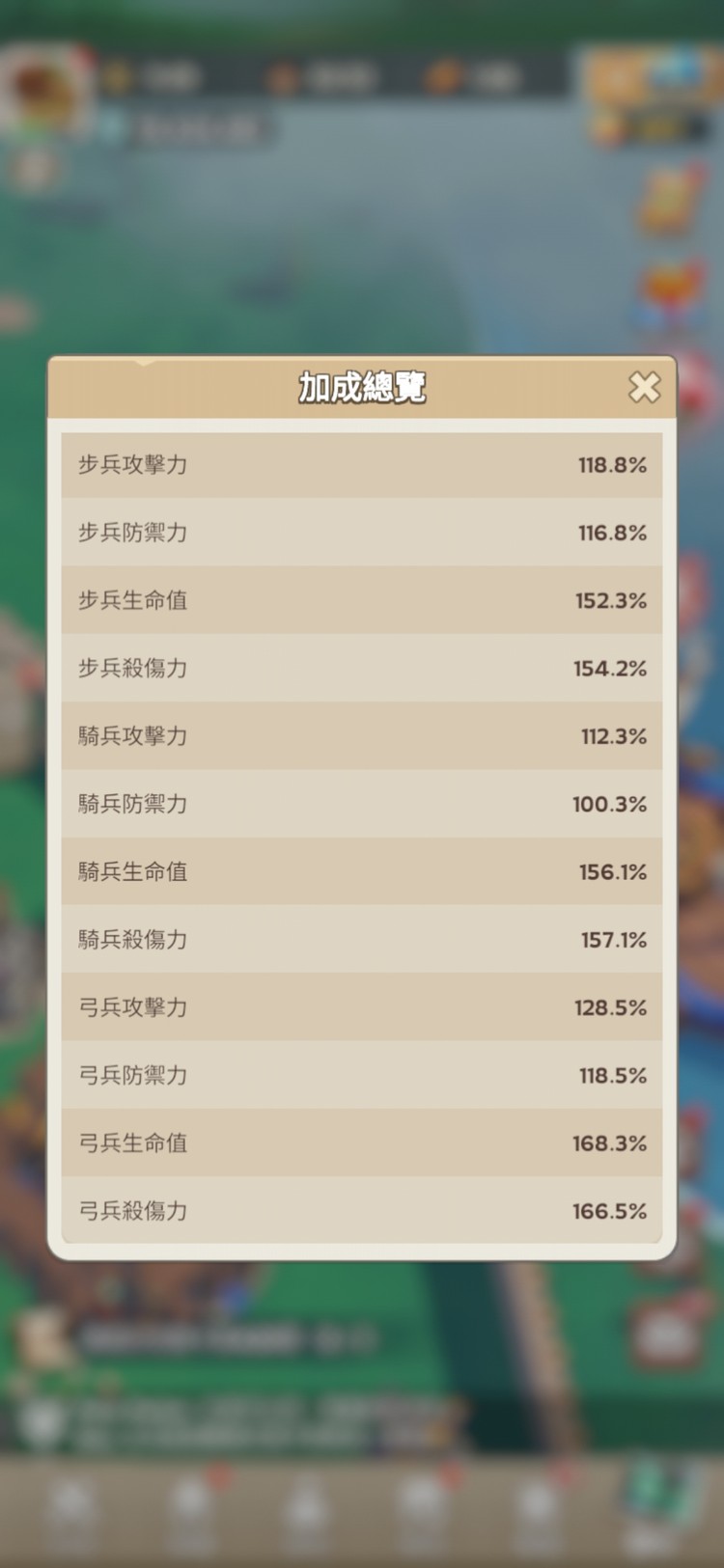This screenshot has width=724, height=1568.
Task: Select the 步兵攻擊力 stat row
Action: (362, 464)
